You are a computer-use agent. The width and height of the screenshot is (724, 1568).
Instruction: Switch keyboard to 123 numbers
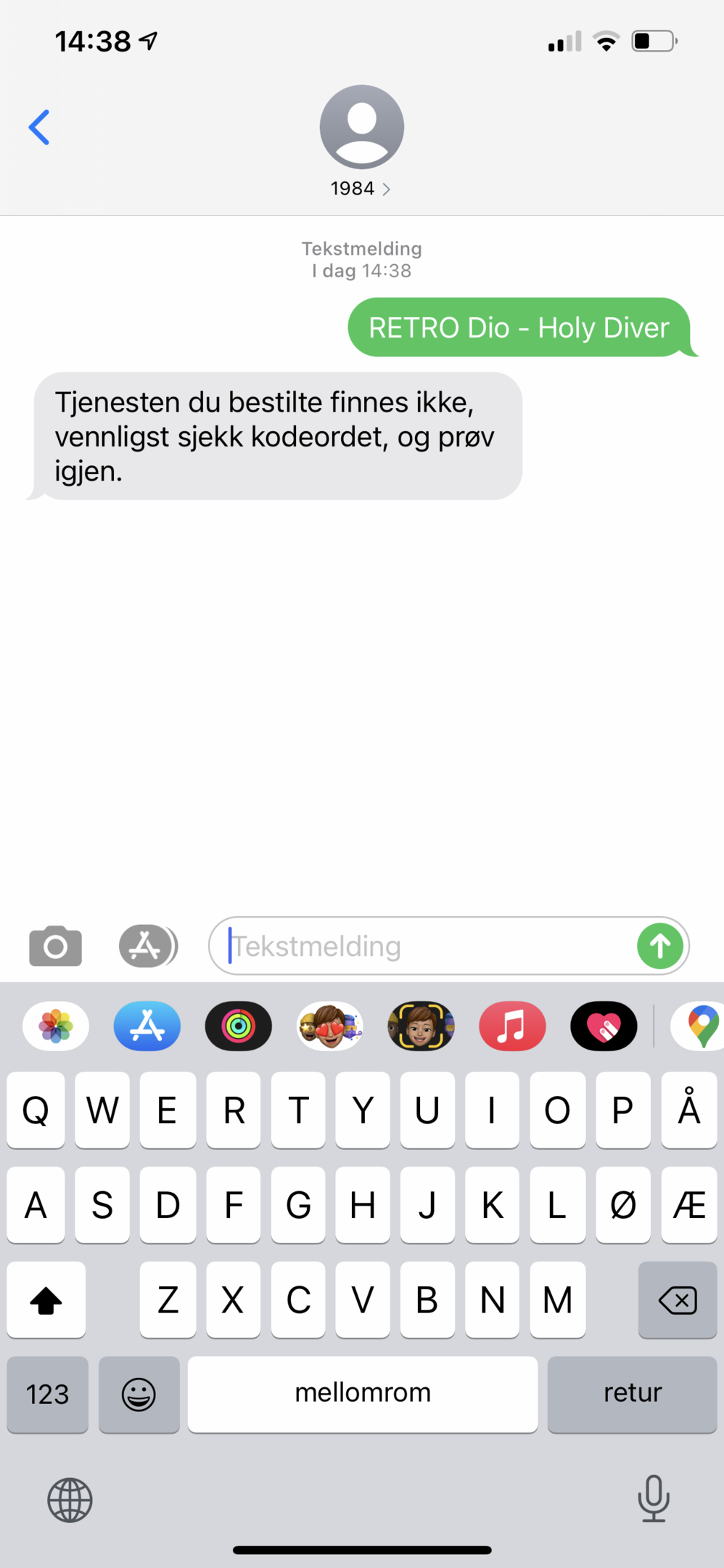(48, 1394)
